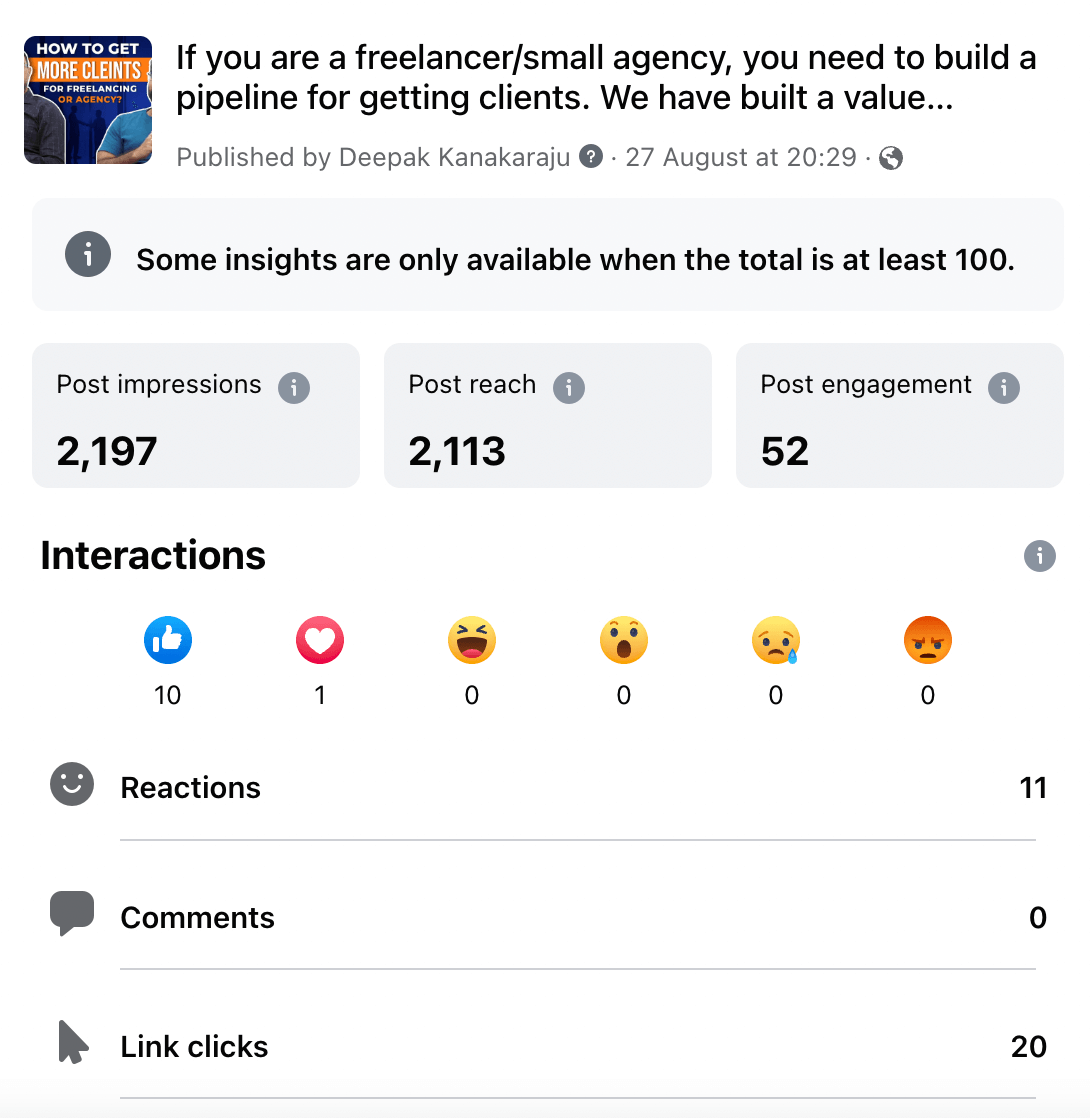Open info icon next to Post engagement

pyautogui.click(x=1003, y=387)
